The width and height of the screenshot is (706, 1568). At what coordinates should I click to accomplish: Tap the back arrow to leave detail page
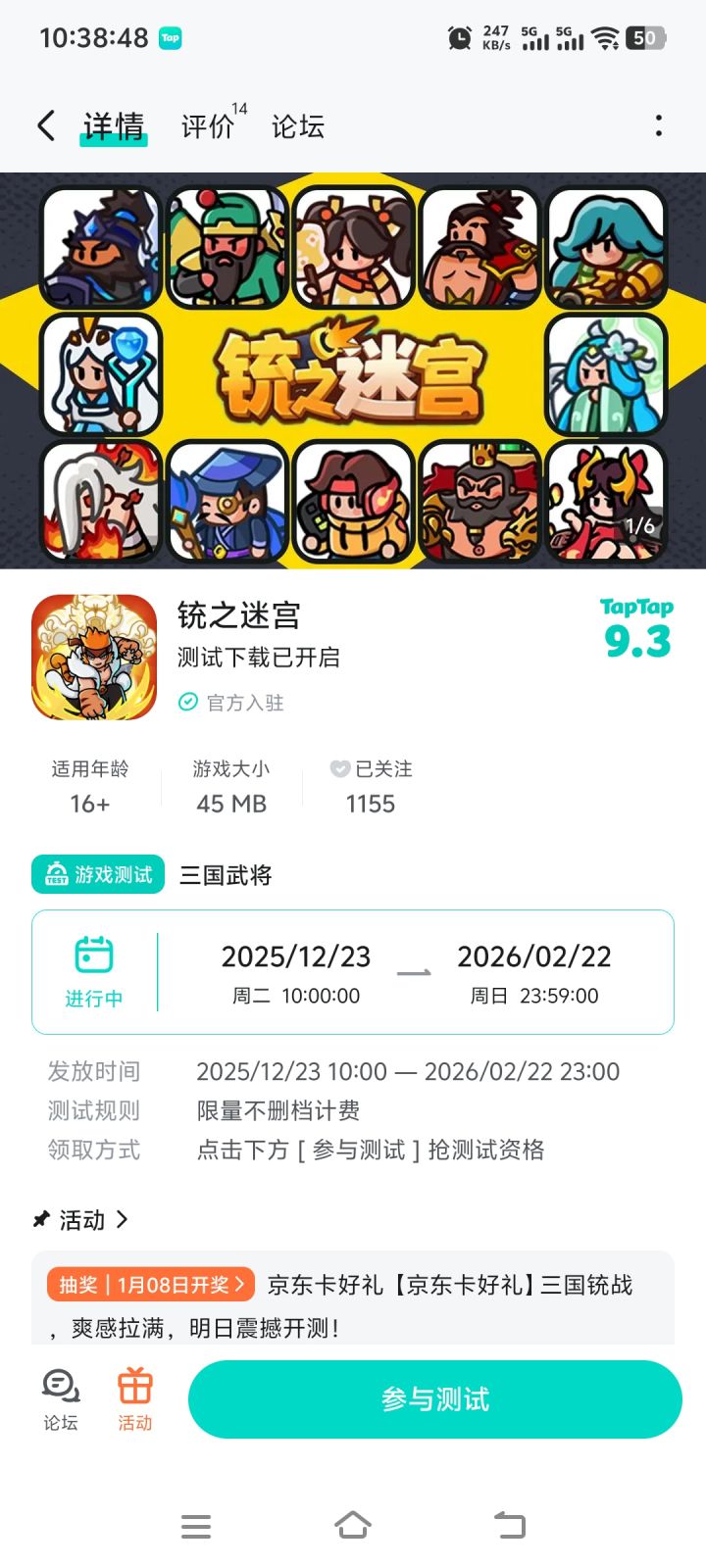tap(44, 125)
